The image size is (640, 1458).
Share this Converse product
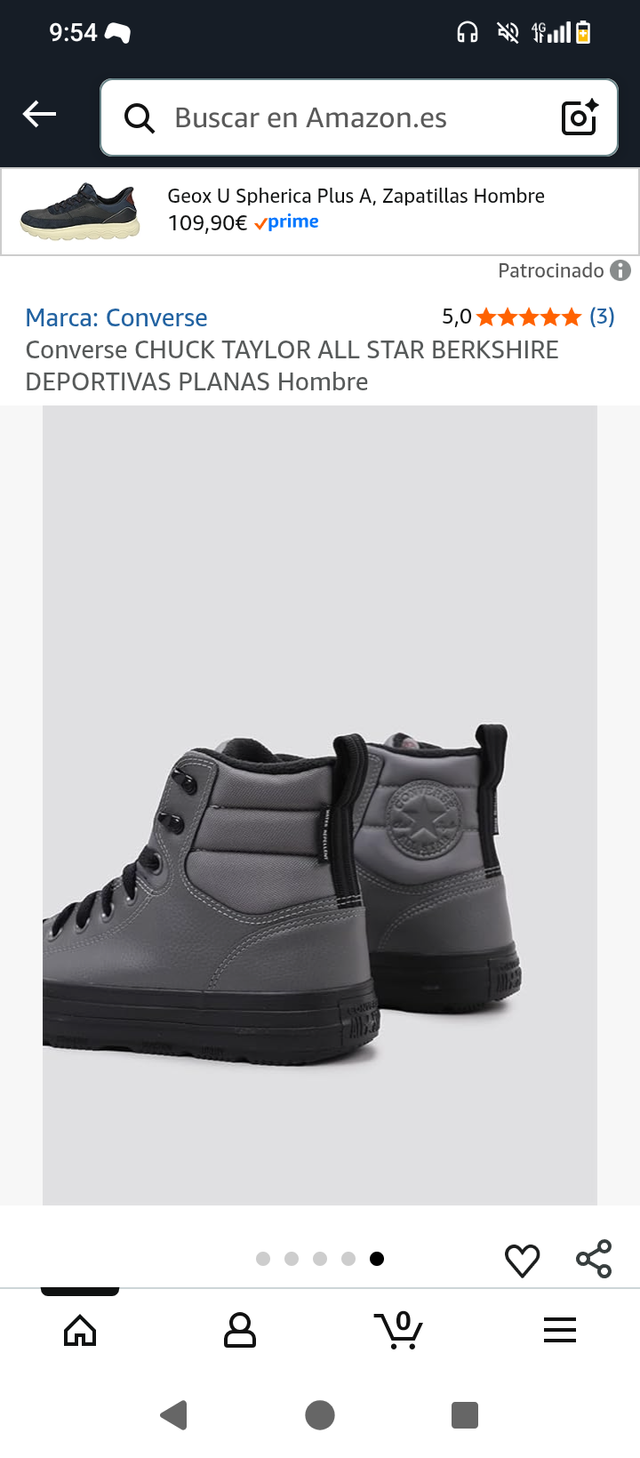tap(594, 1259)
